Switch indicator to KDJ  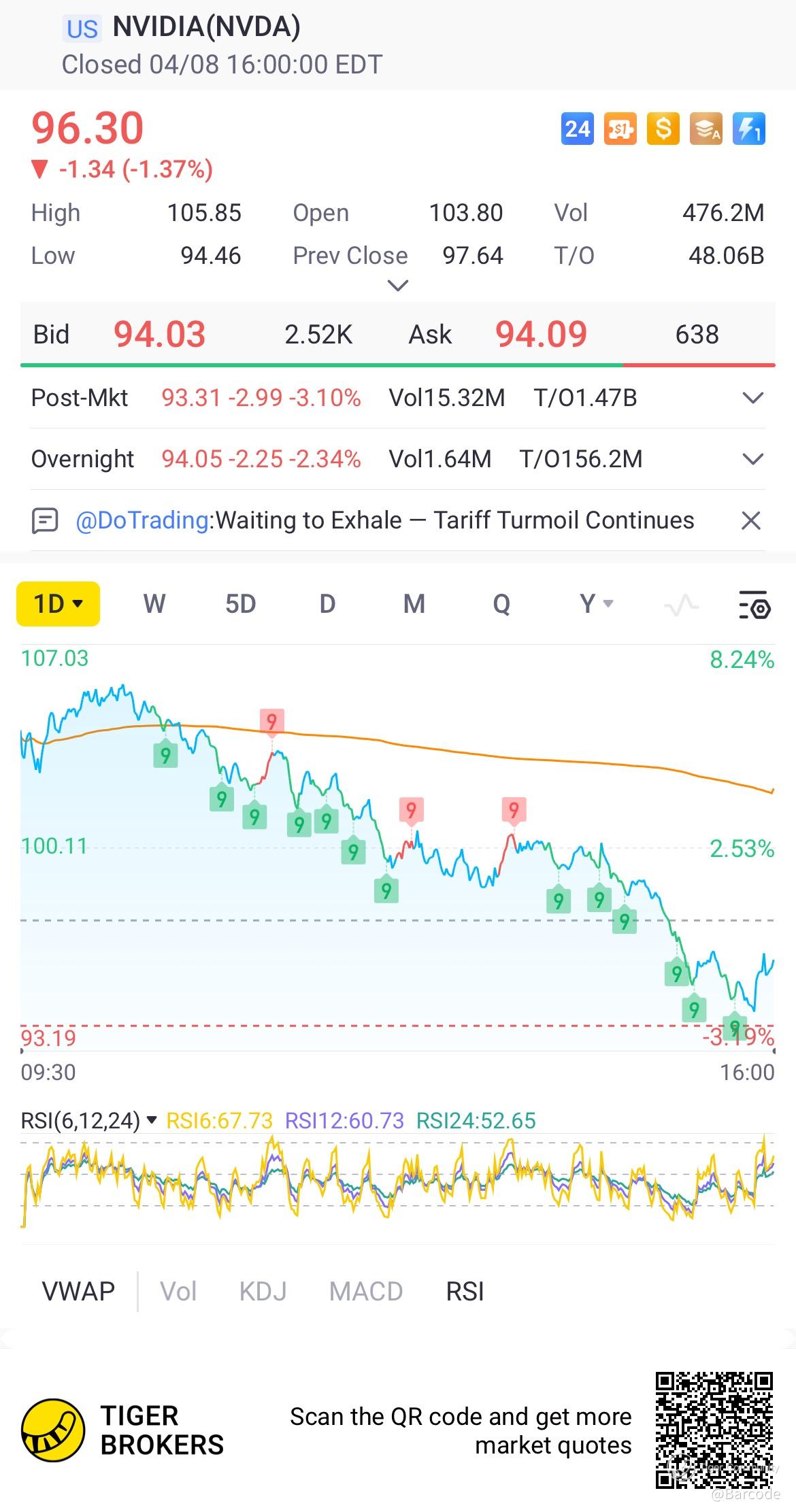point(263,1291)
